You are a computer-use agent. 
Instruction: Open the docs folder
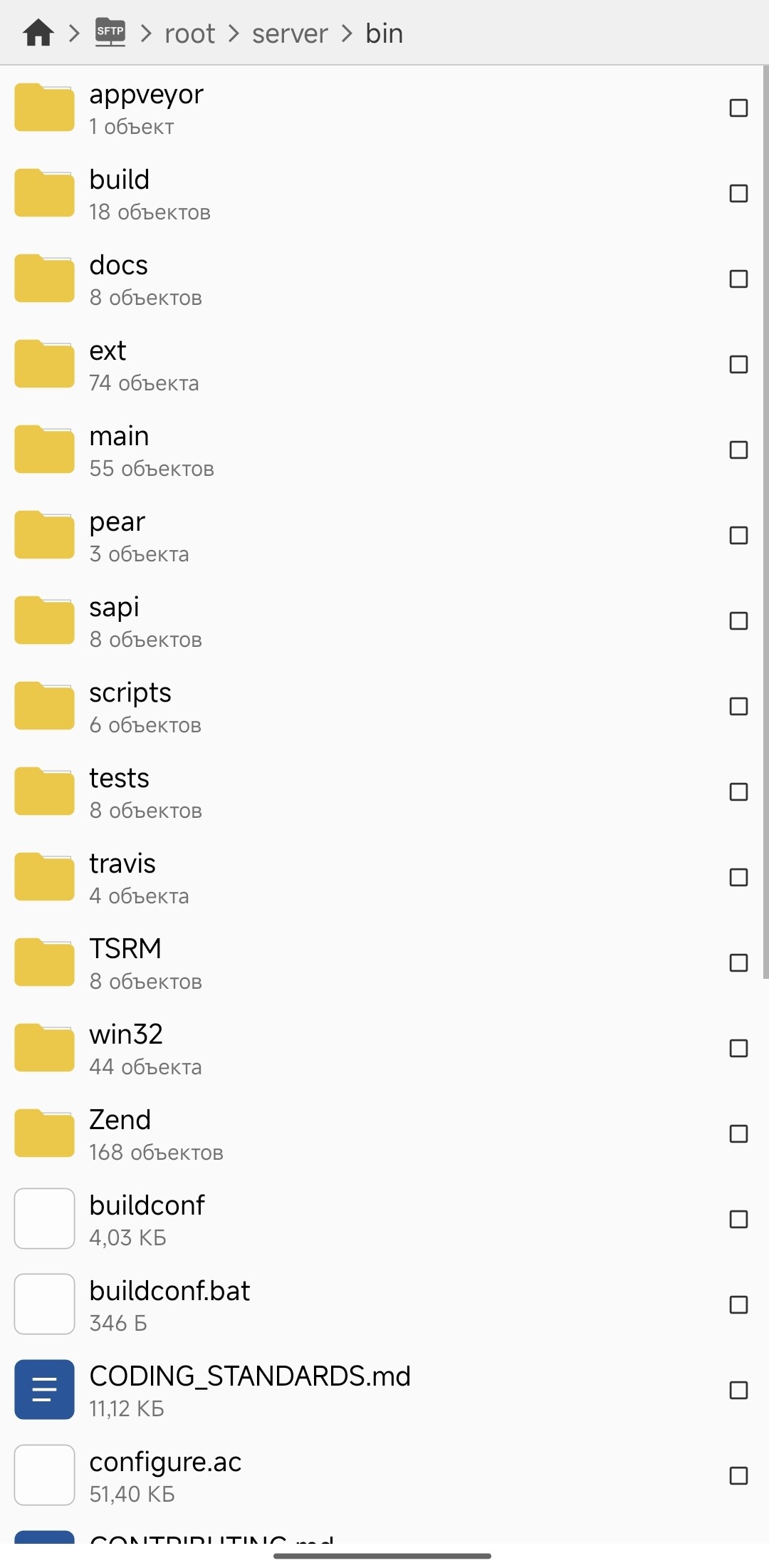click(x=384, y=279)
